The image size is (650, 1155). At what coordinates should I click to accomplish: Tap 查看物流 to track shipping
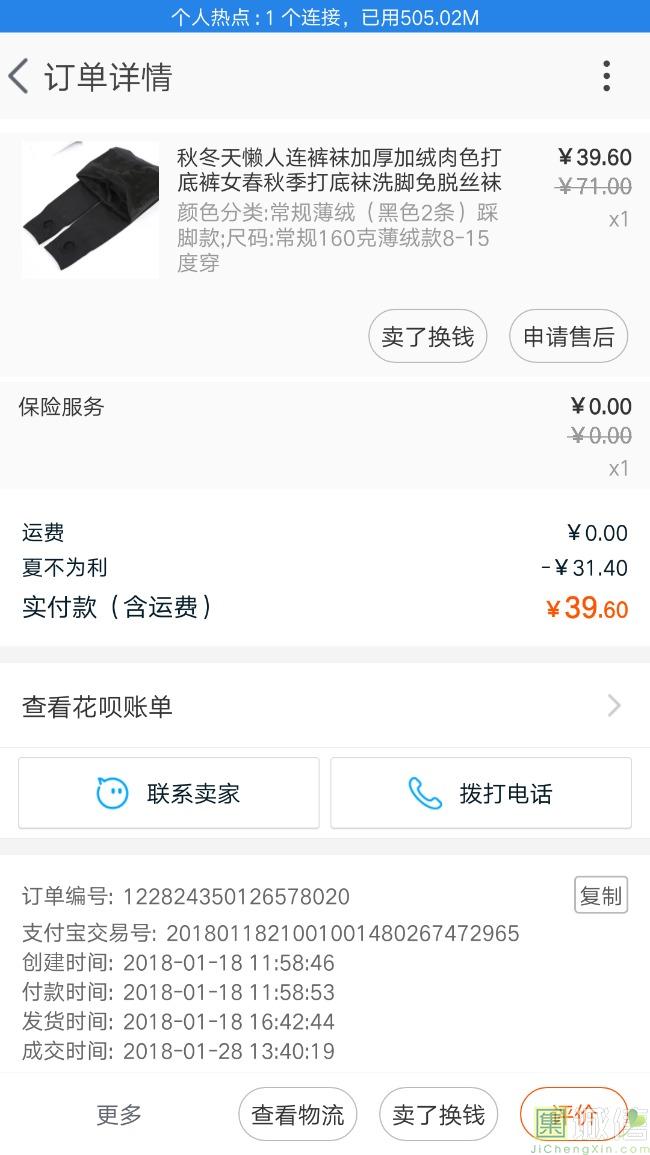coord(297,1115)
